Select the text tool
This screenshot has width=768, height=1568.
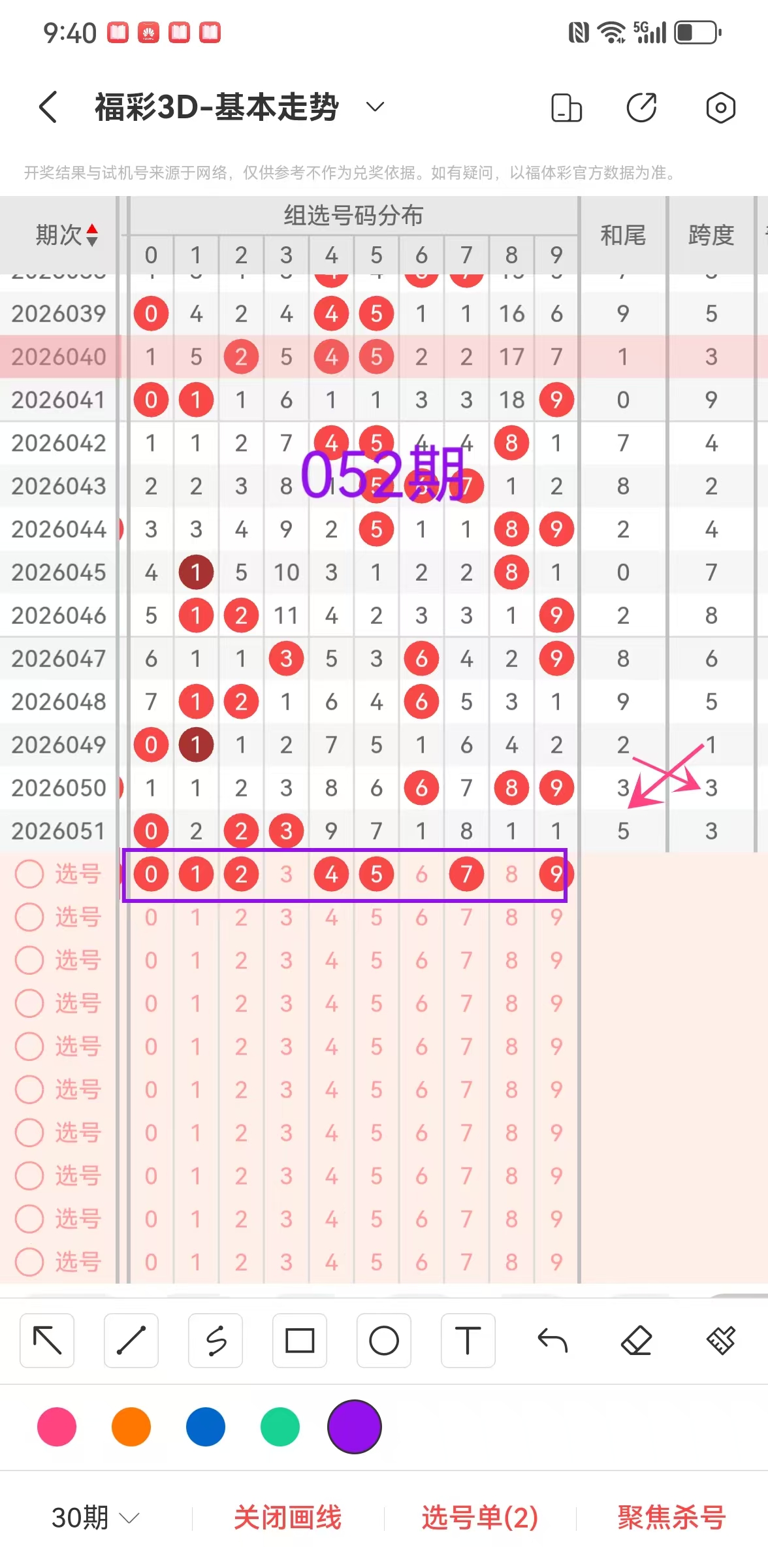tap(468, 1340)
